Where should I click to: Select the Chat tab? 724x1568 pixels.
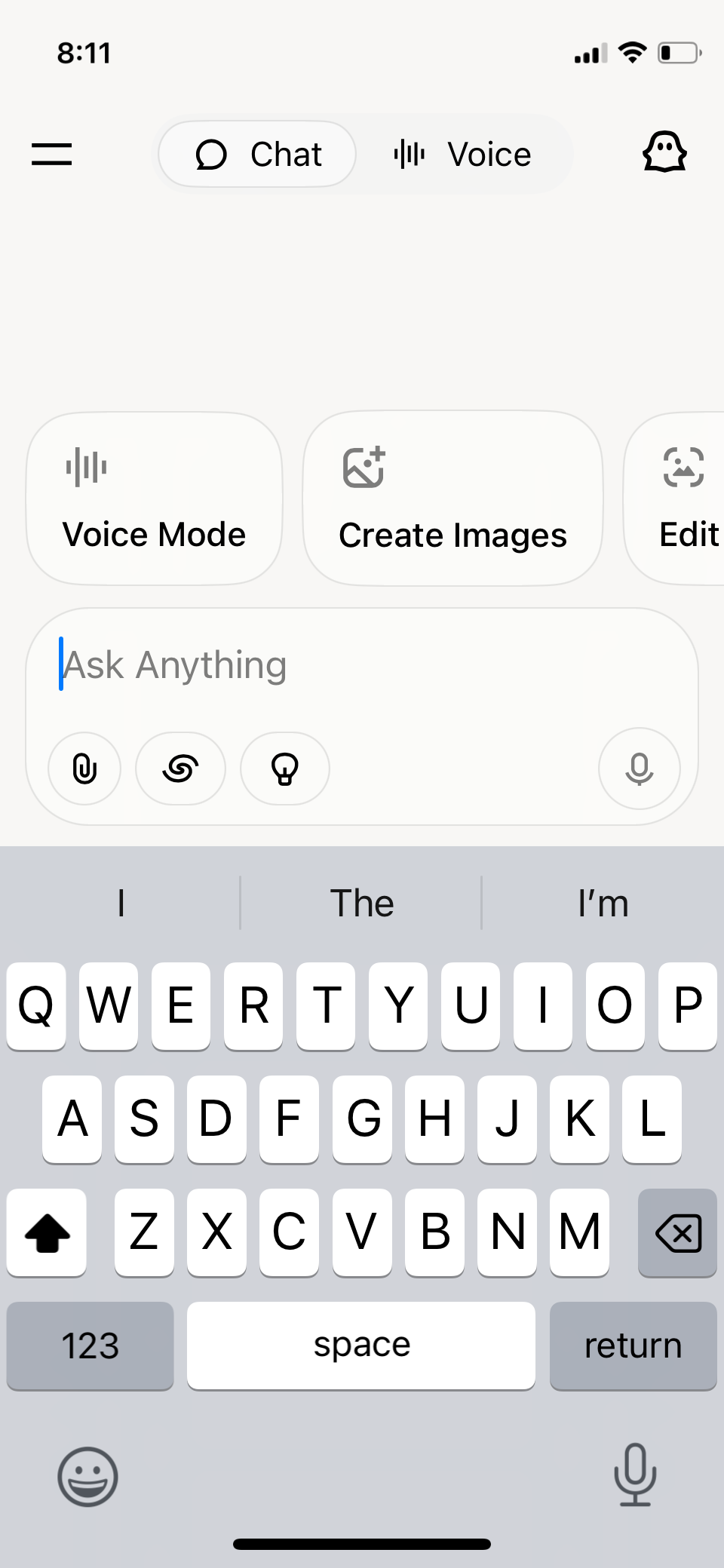[257, 155]
